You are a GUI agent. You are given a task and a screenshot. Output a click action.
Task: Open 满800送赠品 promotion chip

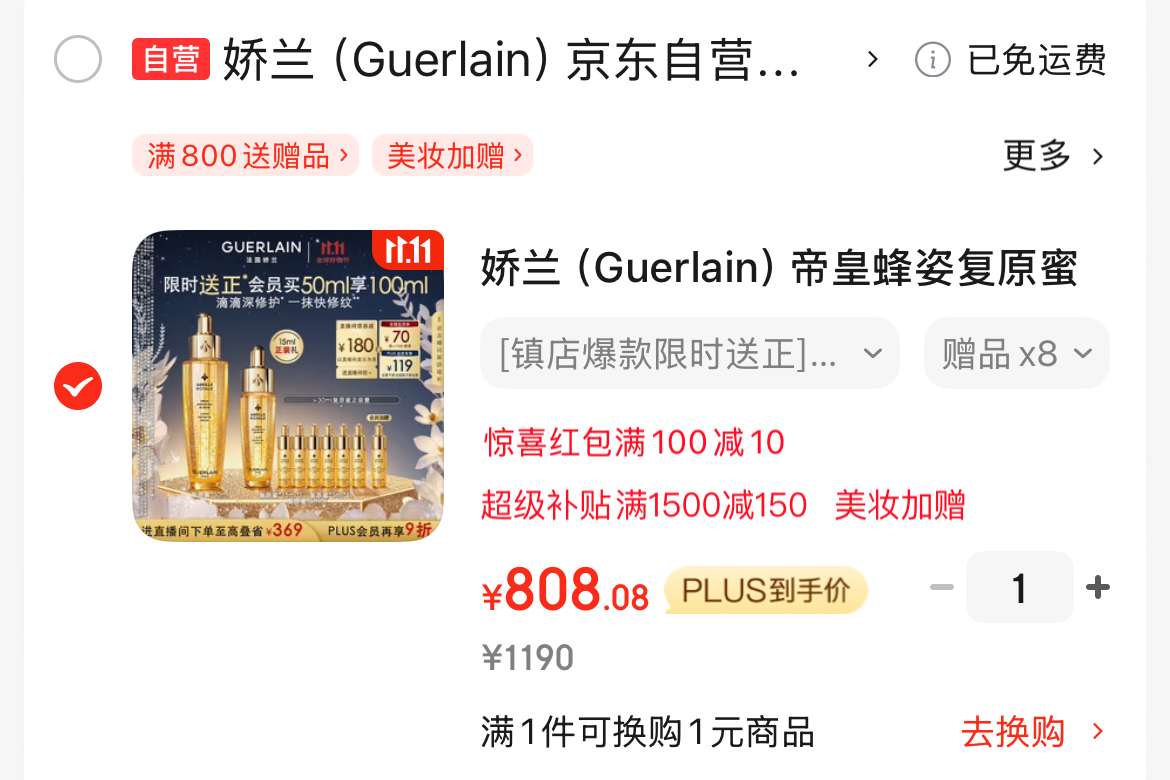pyautogui.click(x=245, y=156)
